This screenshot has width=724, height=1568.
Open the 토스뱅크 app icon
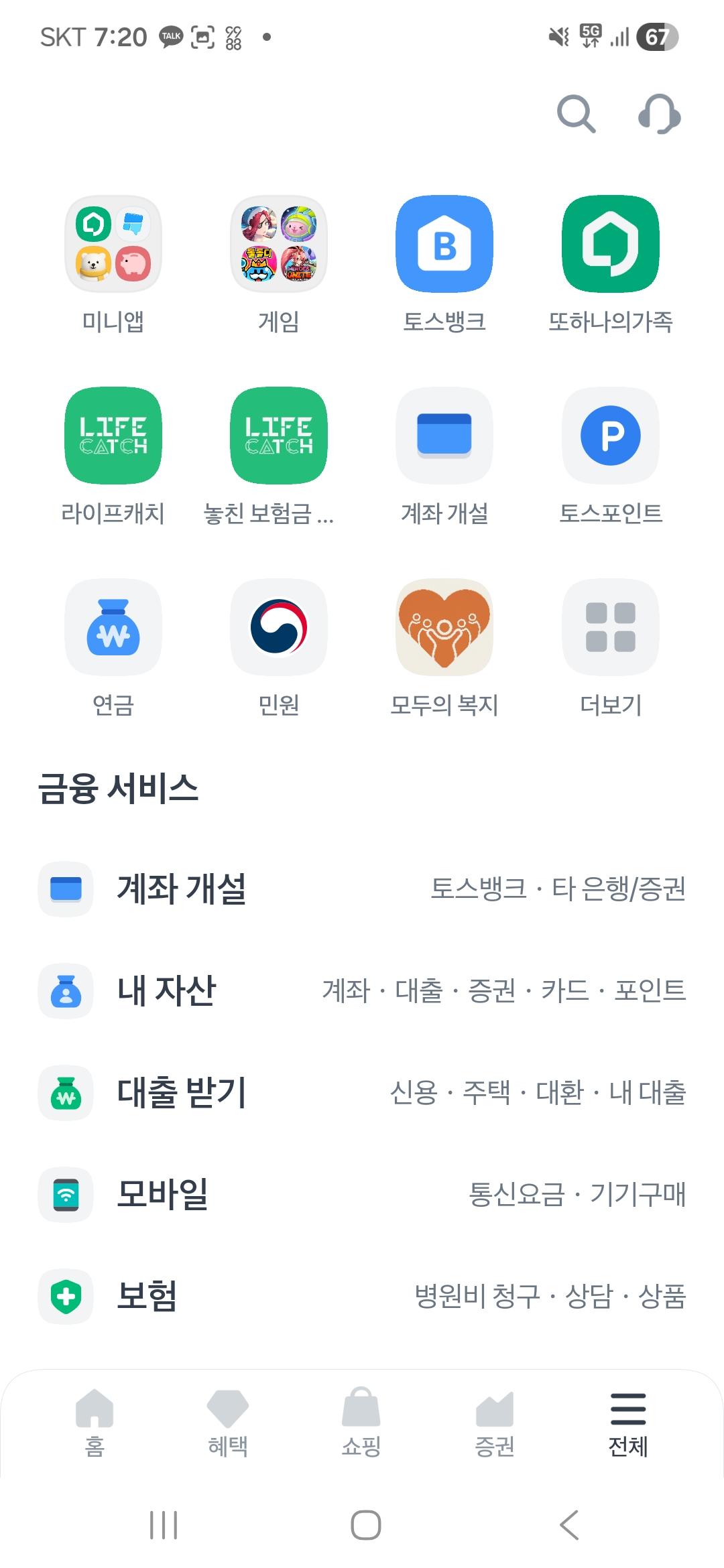tap(444, 245)
